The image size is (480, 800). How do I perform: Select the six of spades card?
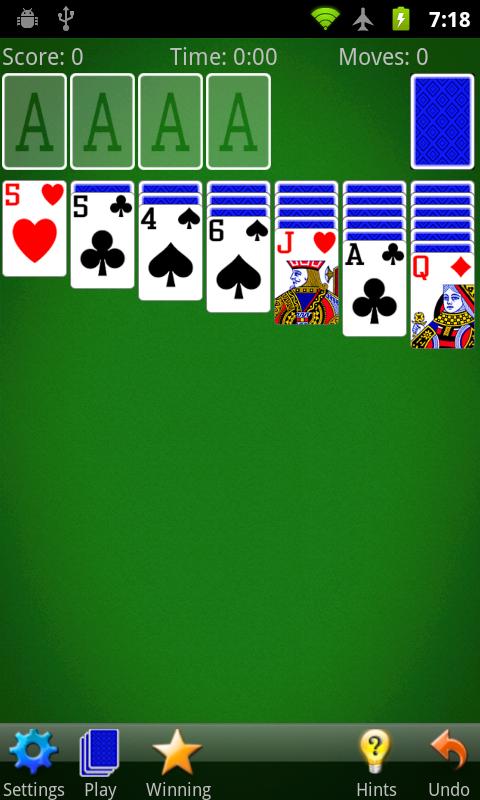tap(238, 264)
